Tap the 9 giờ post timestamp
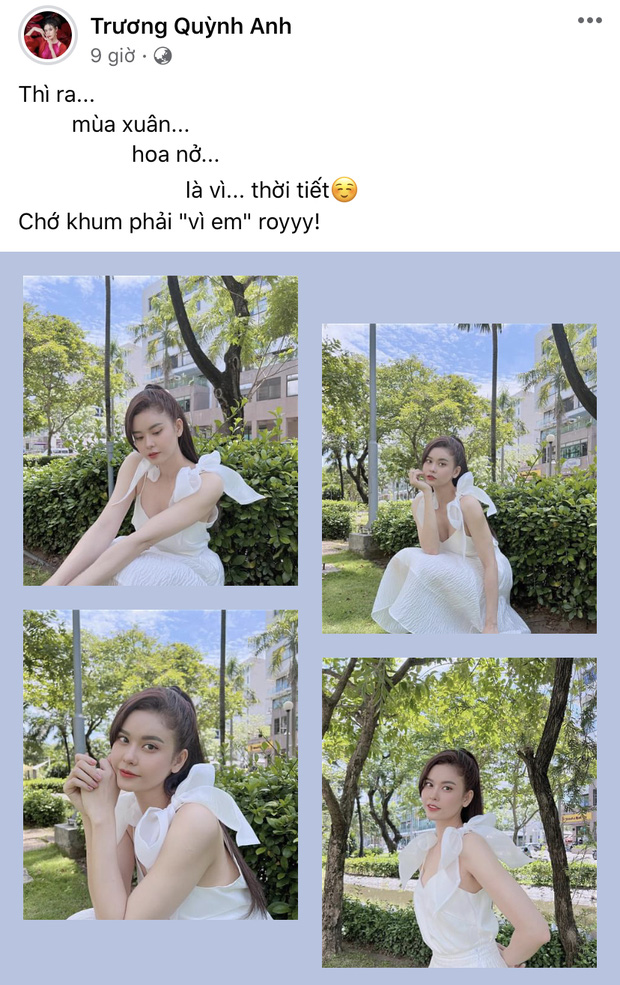This screenshot has width=620, height=985. [112, 56]
